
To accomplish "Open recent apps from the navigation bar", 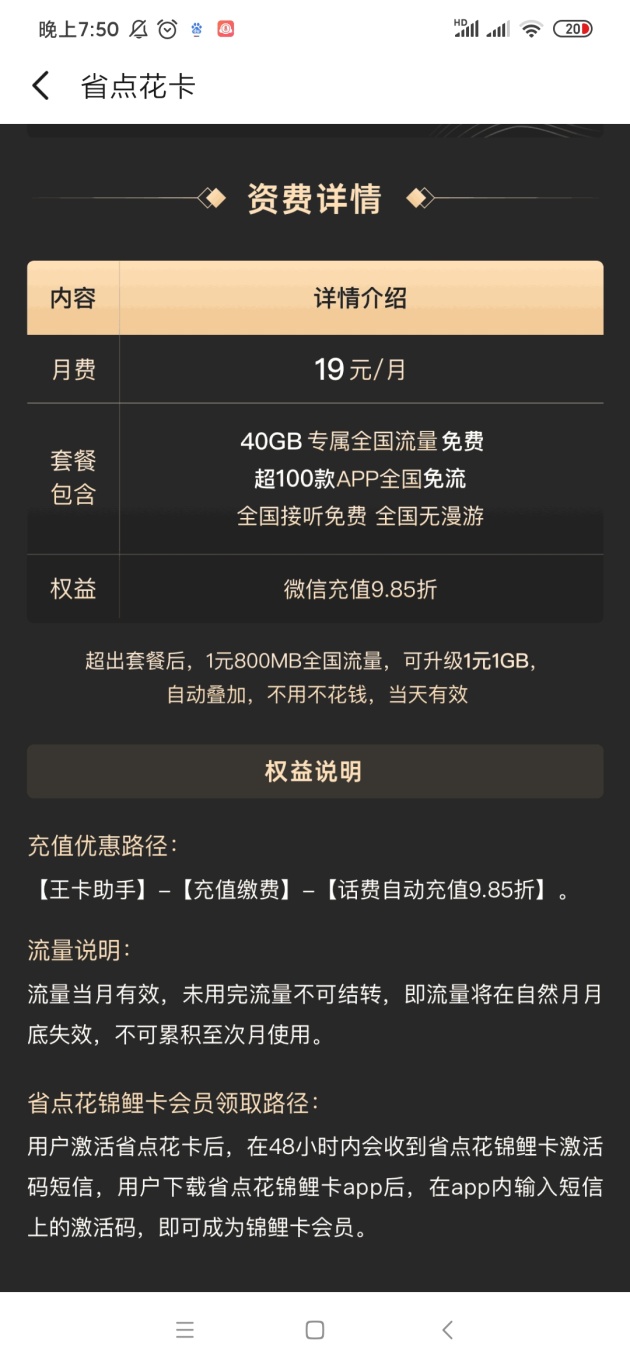I will [x=185, y=1330].
